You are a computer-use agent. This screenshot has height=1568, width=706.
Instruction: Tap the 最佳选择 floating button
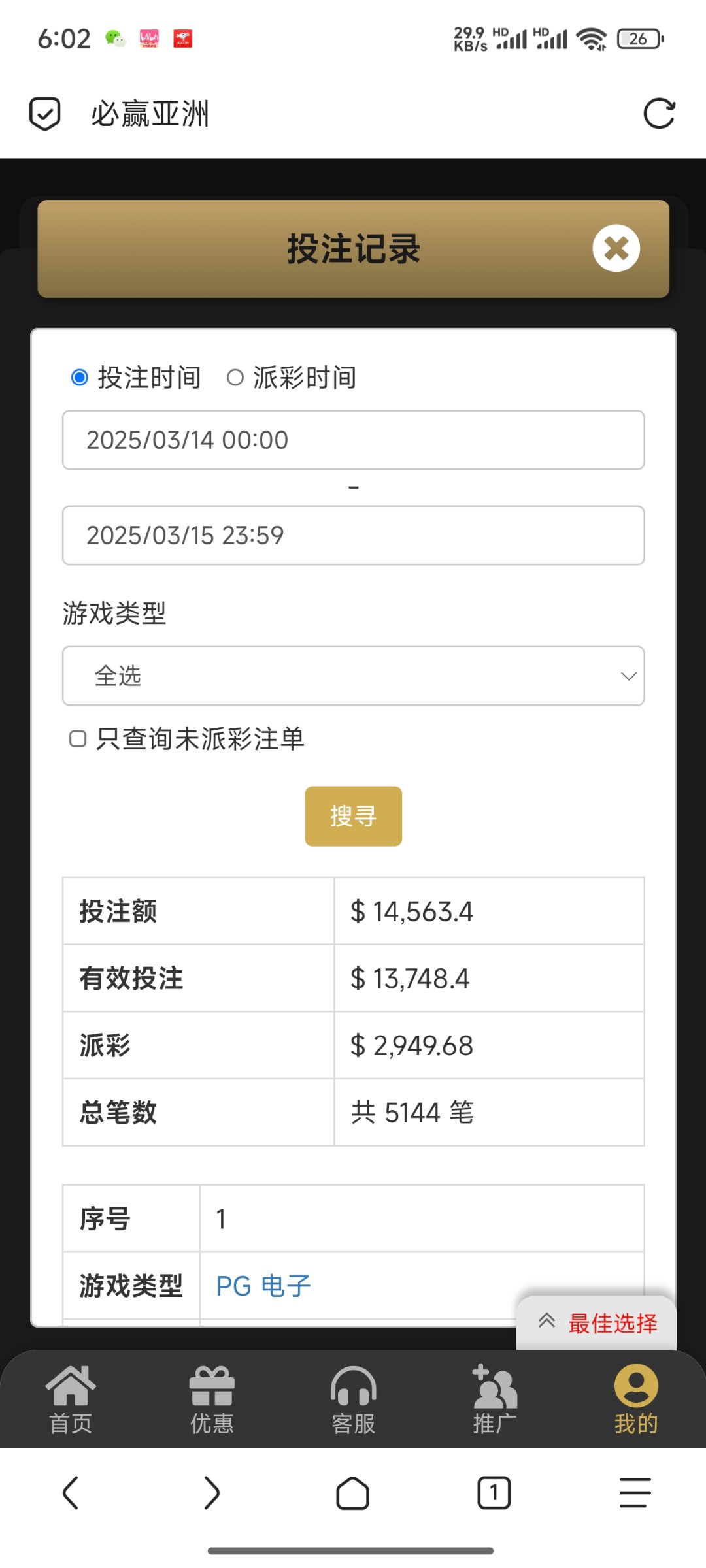(x=596, y=1323)
